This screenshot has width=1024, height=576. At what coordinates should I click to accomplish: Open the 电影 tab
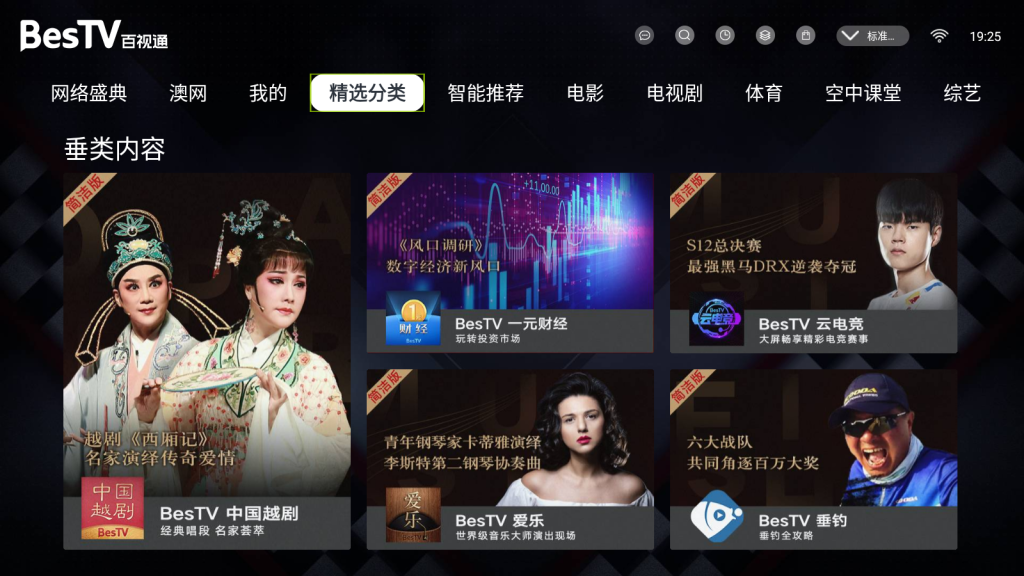[x=585, y=93]
